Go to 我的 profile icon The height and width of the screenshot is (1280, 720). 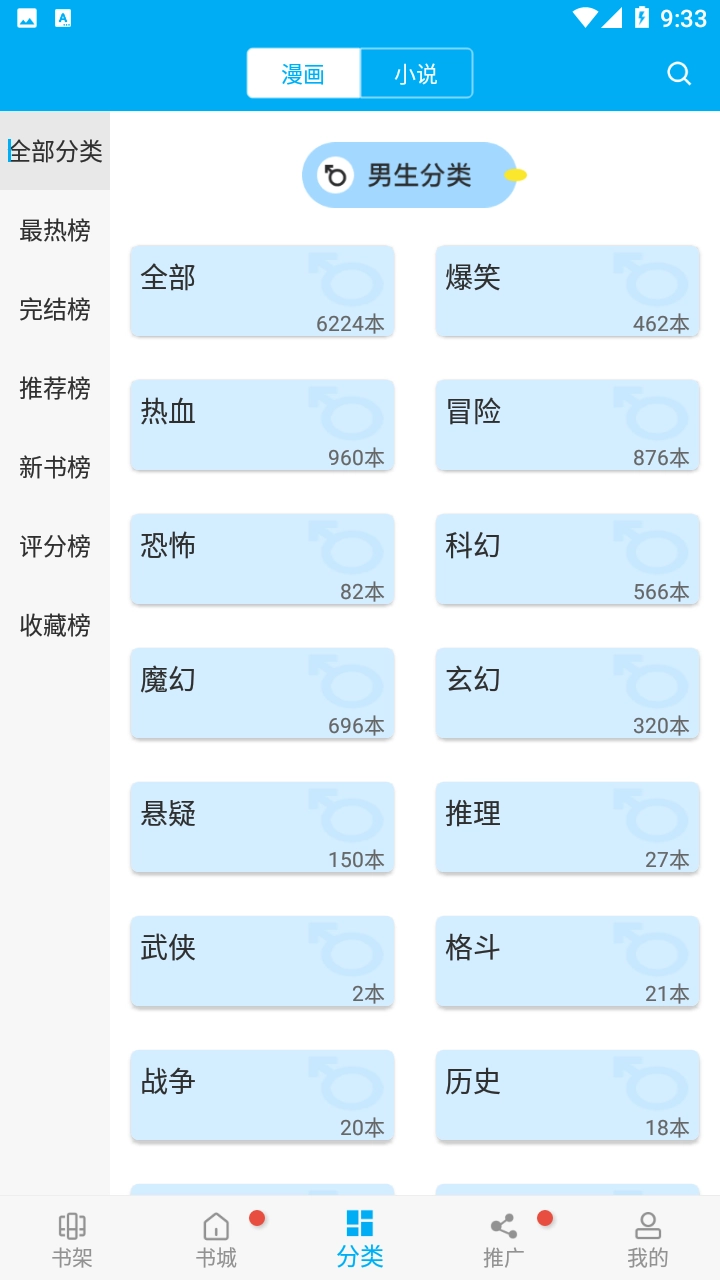648,1225
